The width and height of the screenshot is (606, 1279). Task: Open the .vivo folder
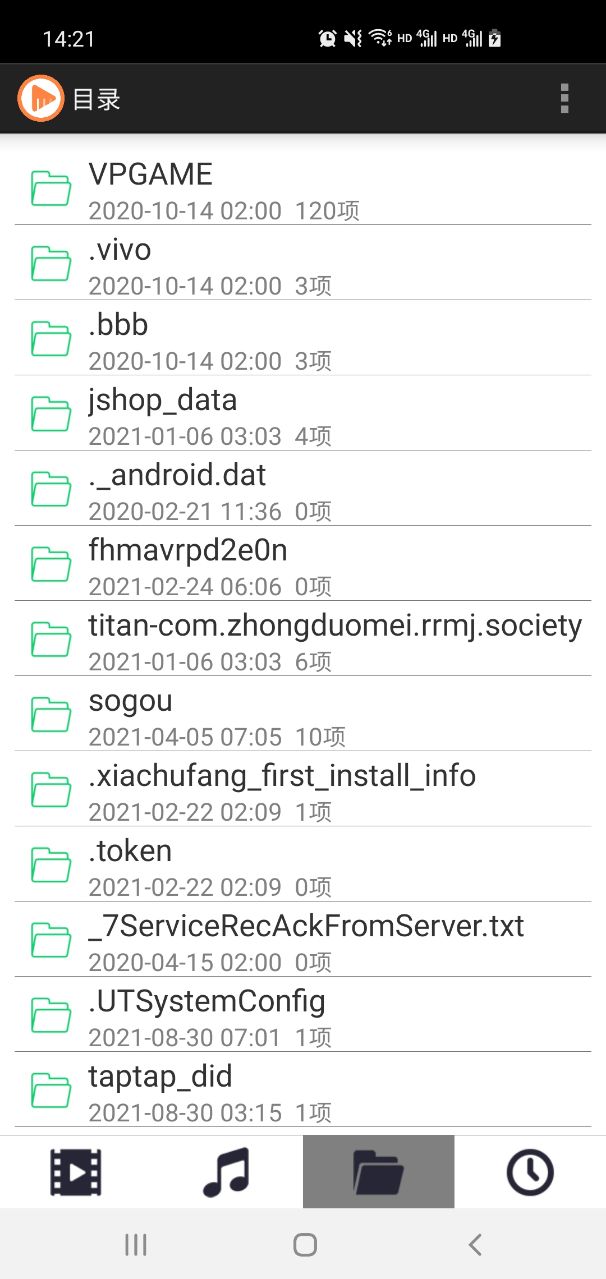[303, 263]
